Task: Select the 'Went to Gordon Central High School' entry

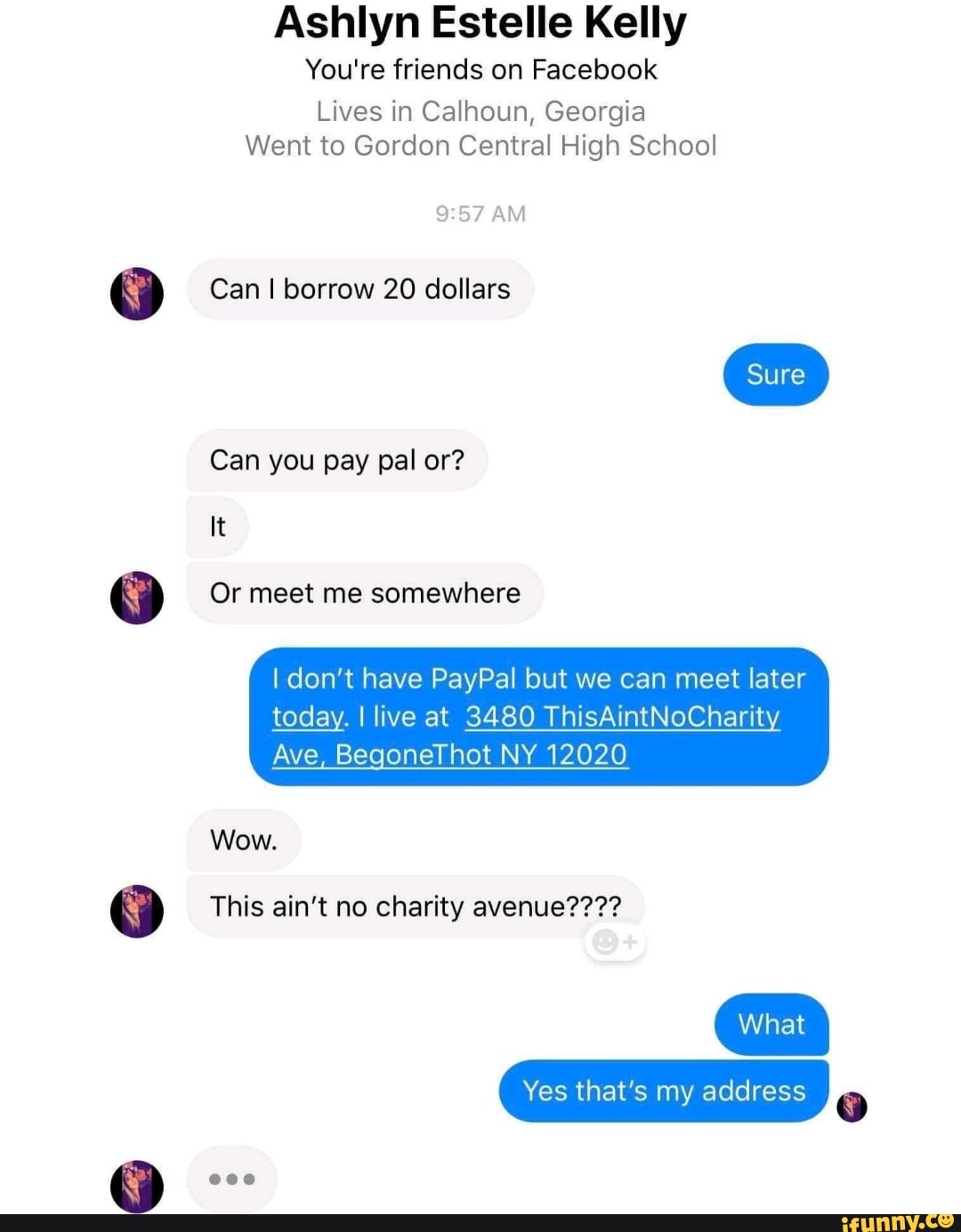Action: [480, 145]
